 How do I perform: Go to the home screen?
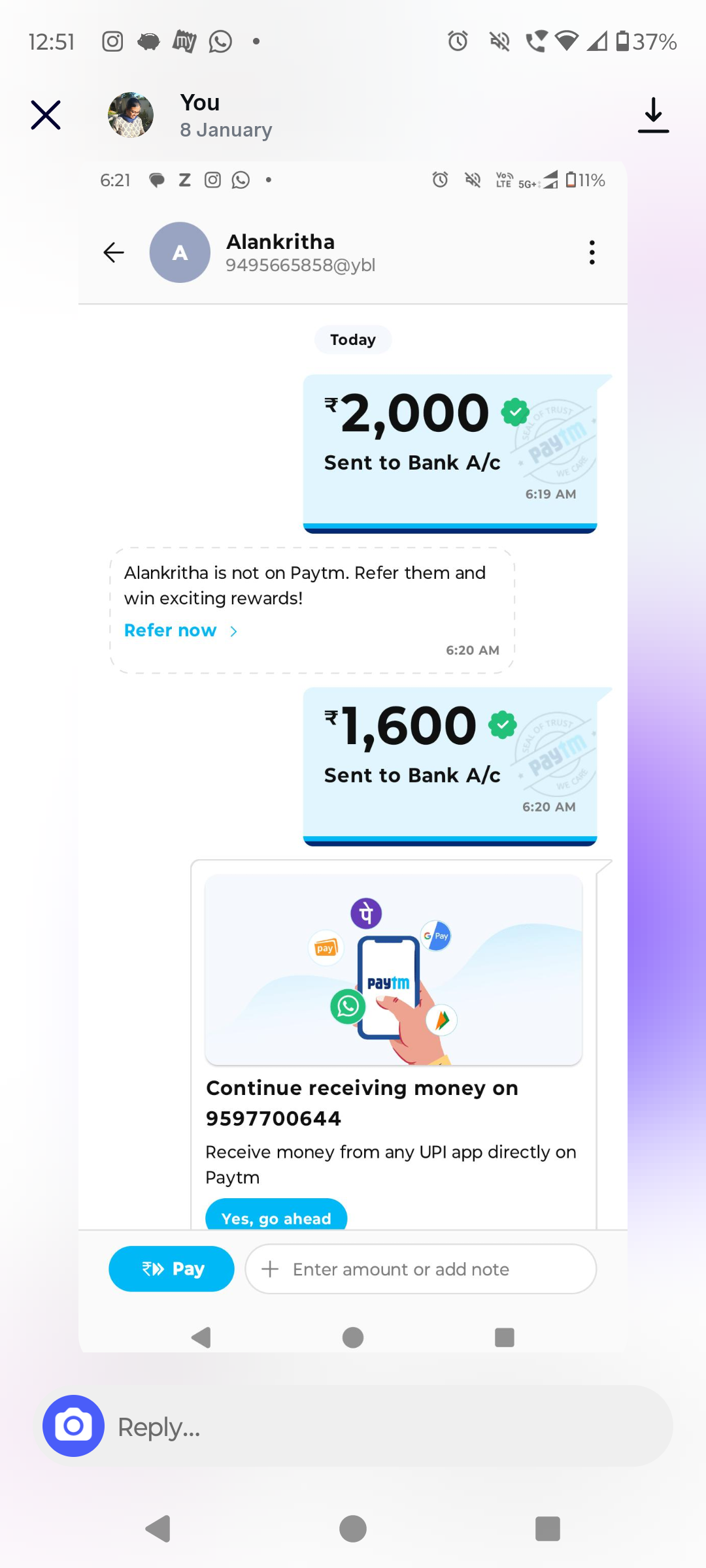(353, 1529)
